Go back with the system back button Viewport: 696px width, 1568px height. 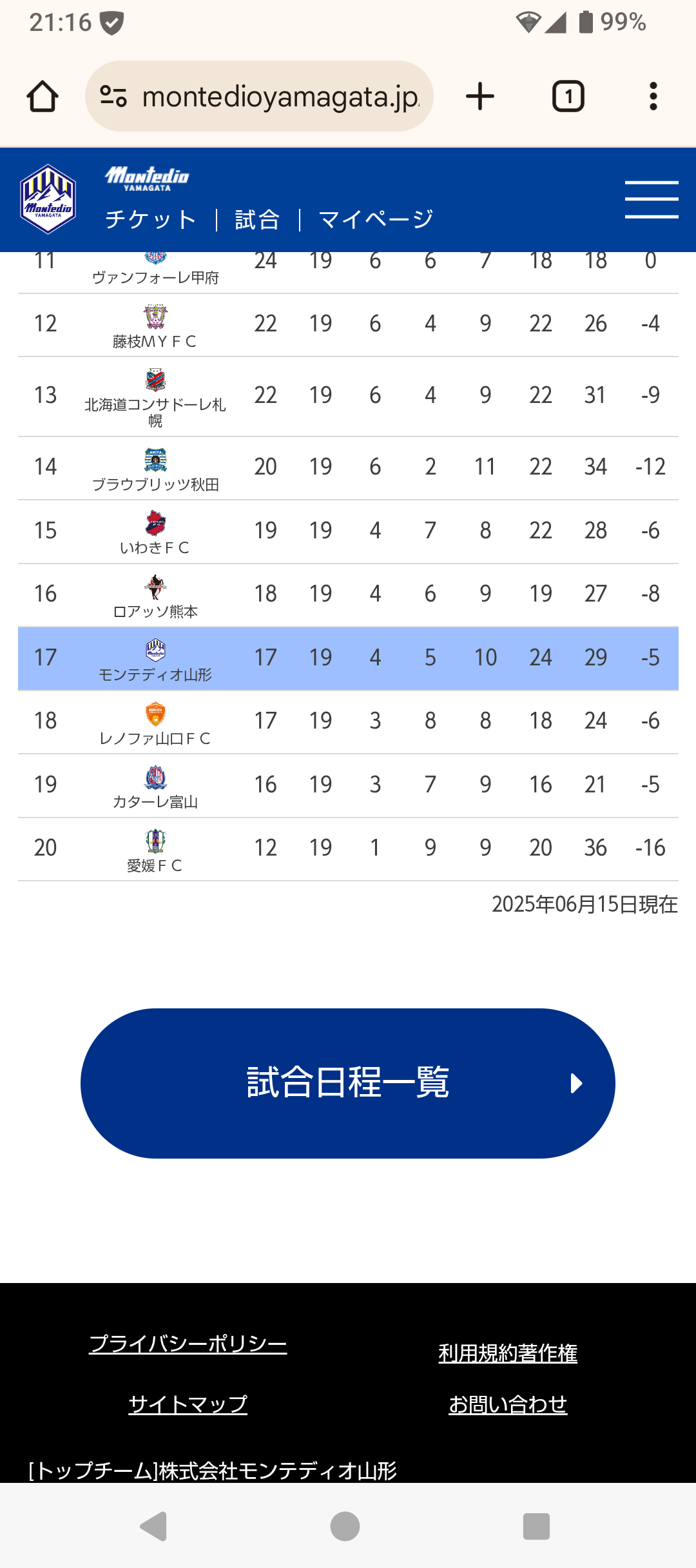[x=153, y=1526]
